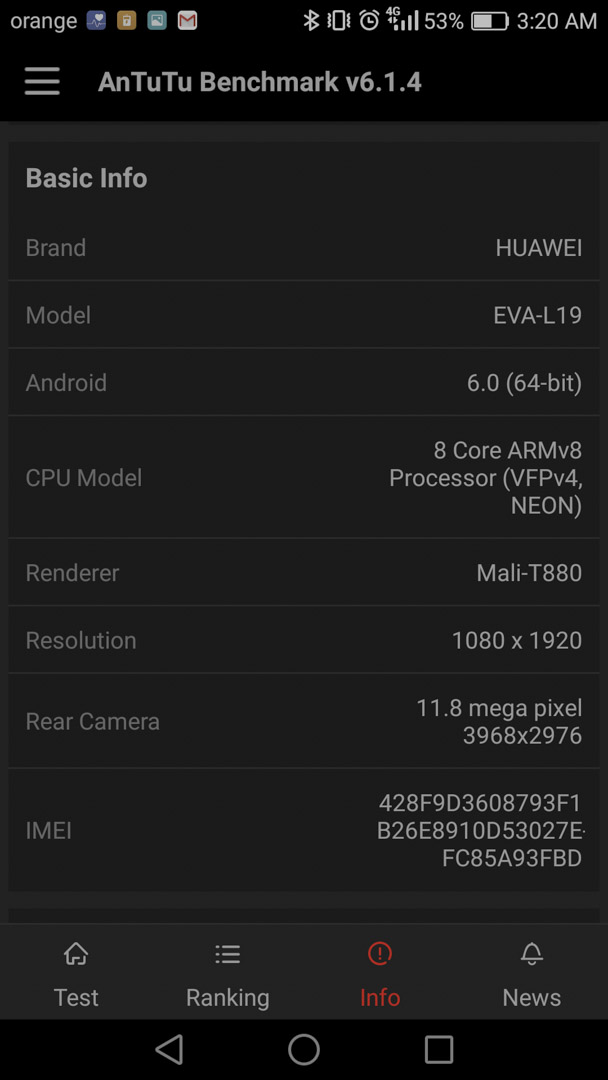The image size is (608, 1080).
Task: Switch to the Ranking tab
Action: pyautogui.click(x=228, y=974)
